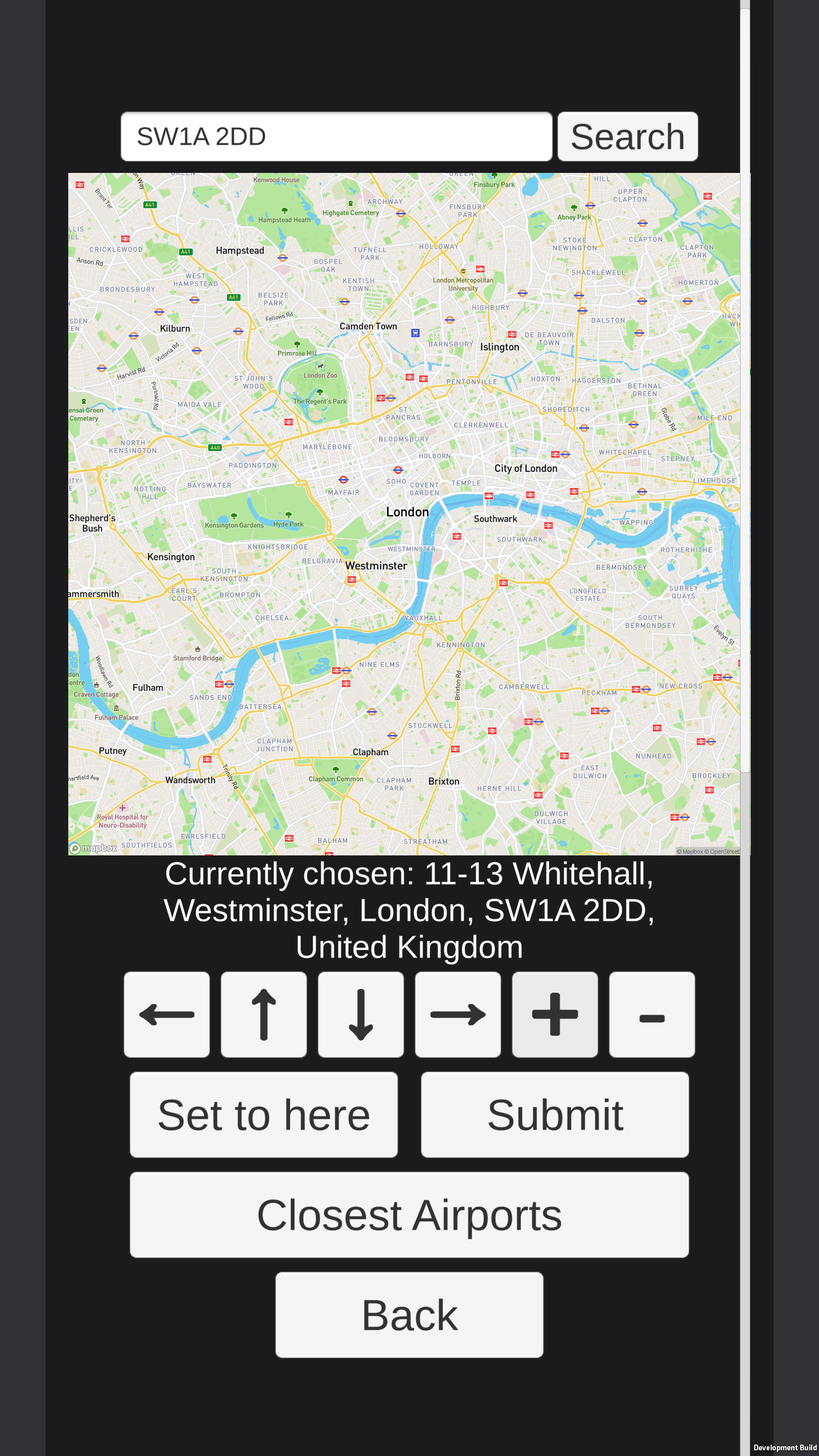The height and width of the screenshot is (1456, 819).
Task: Pan the map left with the arrow
Action: (x=167, y=1015)
